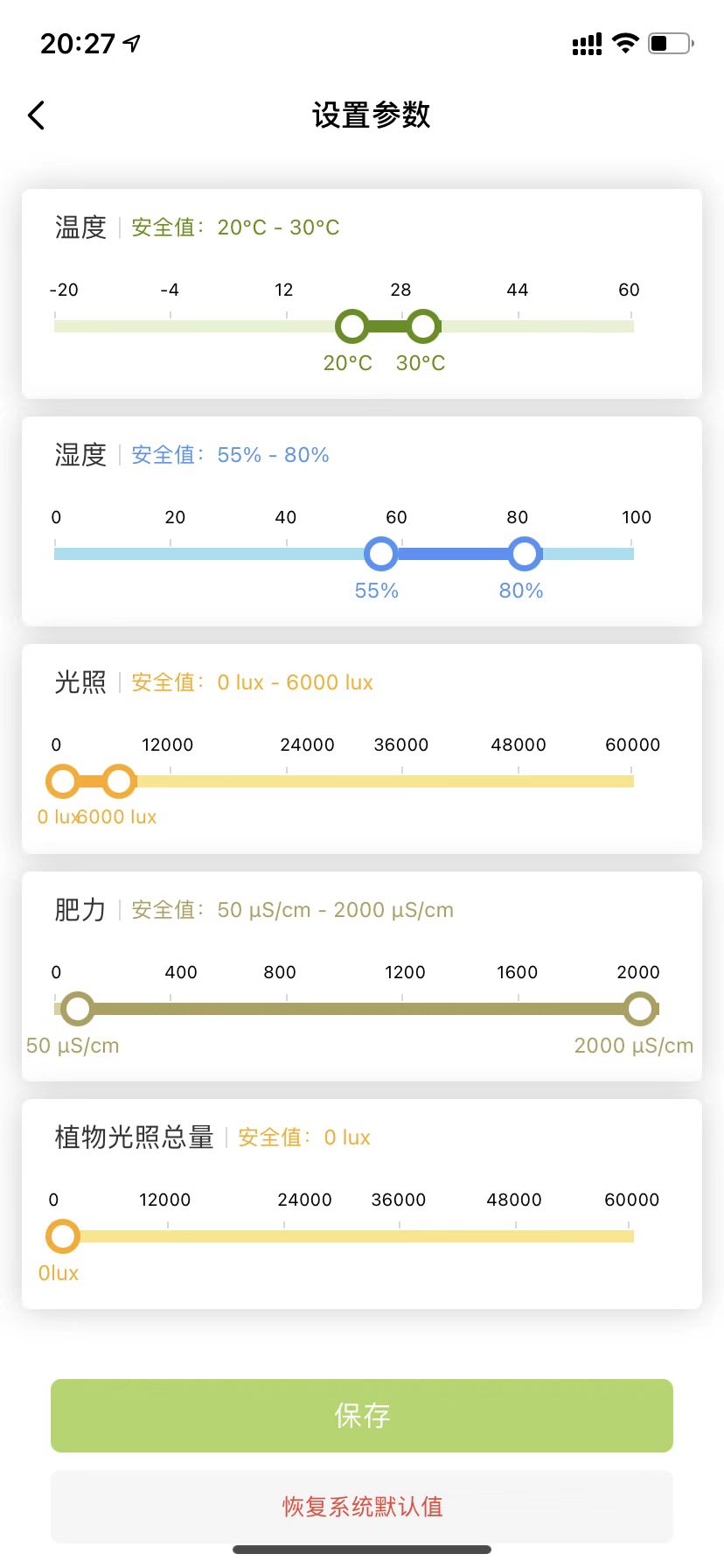Tap the 6000 lux light slider handle

(119, 781)
